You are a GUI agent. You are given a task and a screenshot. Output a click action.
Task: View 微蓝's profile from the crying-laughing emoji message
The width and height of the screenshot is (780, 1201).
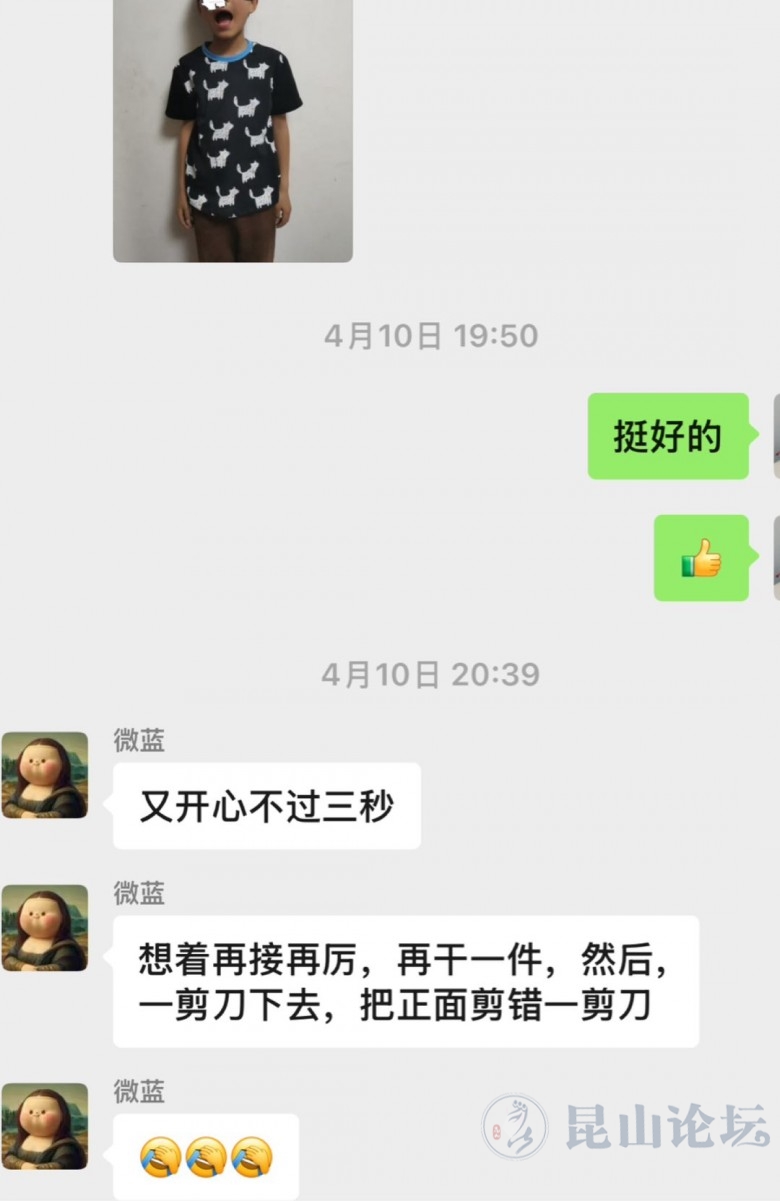click(x=44, y=1125)
